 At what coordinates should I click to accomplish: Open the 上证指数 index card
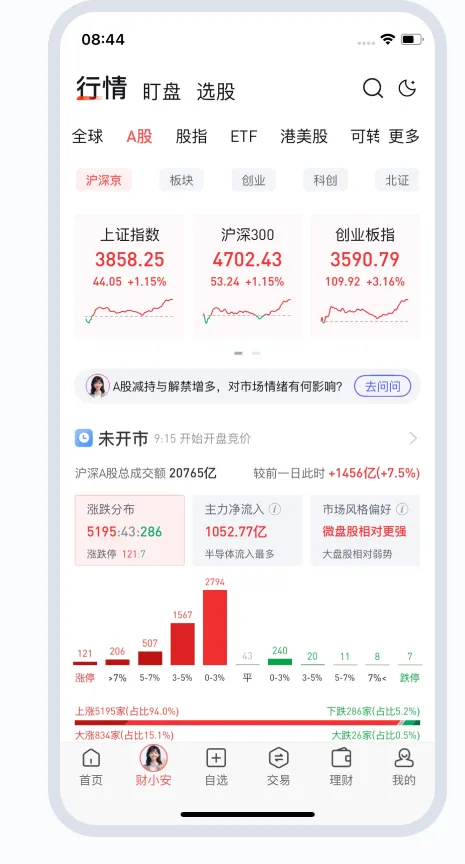(129, 276)
